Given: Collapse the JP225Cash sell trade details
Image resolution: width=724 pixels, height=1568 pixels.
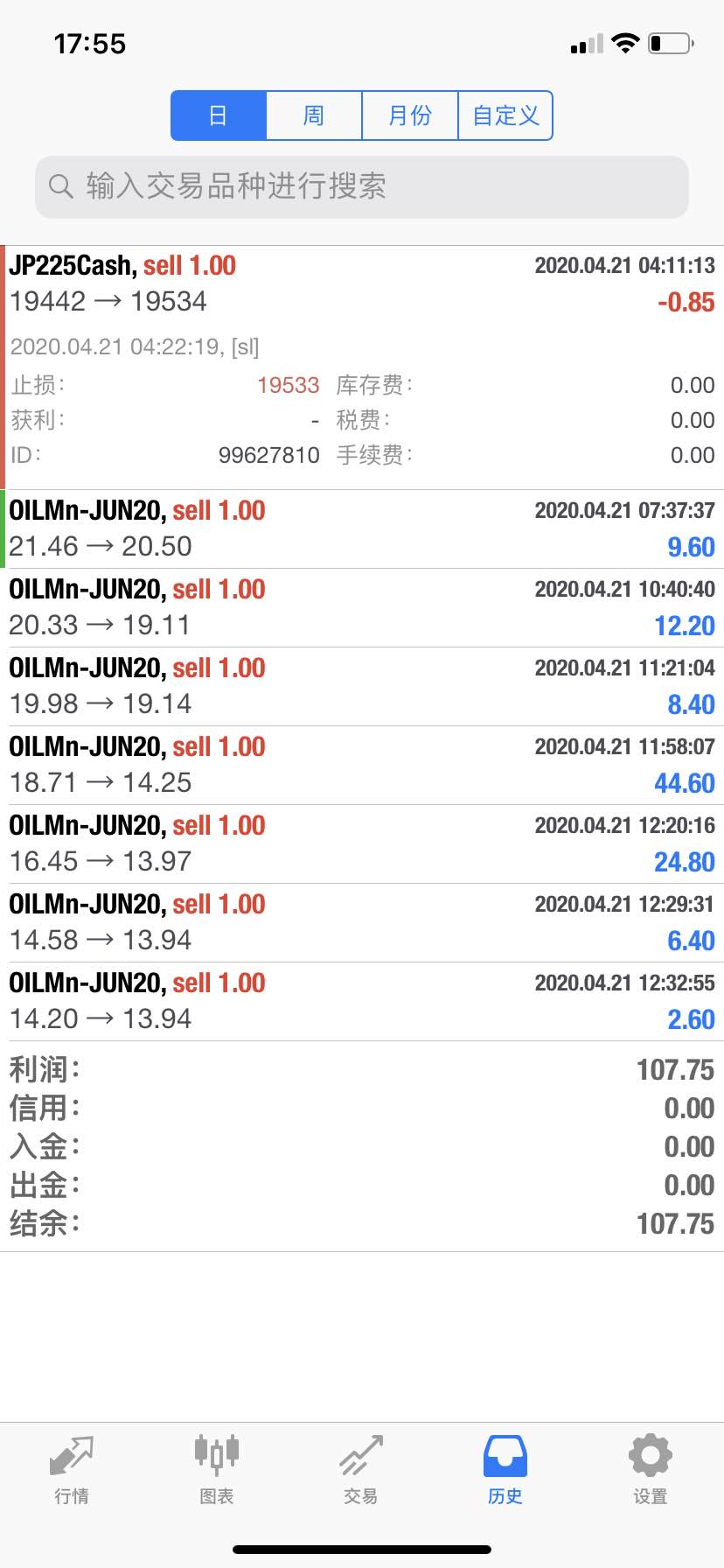Looking at the screenshot, I should coord(362,367).
